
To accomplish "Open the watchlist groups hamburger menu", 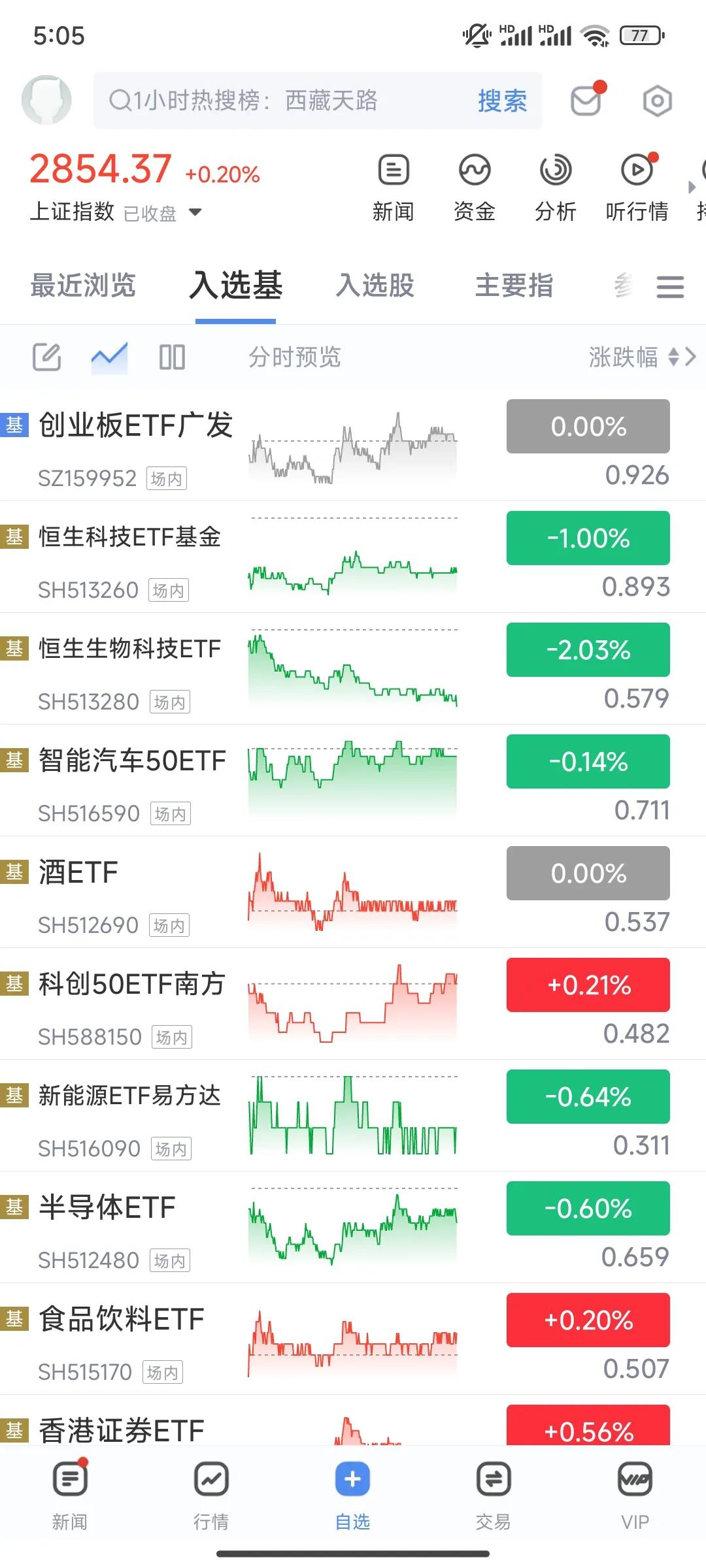I will 670,286.
